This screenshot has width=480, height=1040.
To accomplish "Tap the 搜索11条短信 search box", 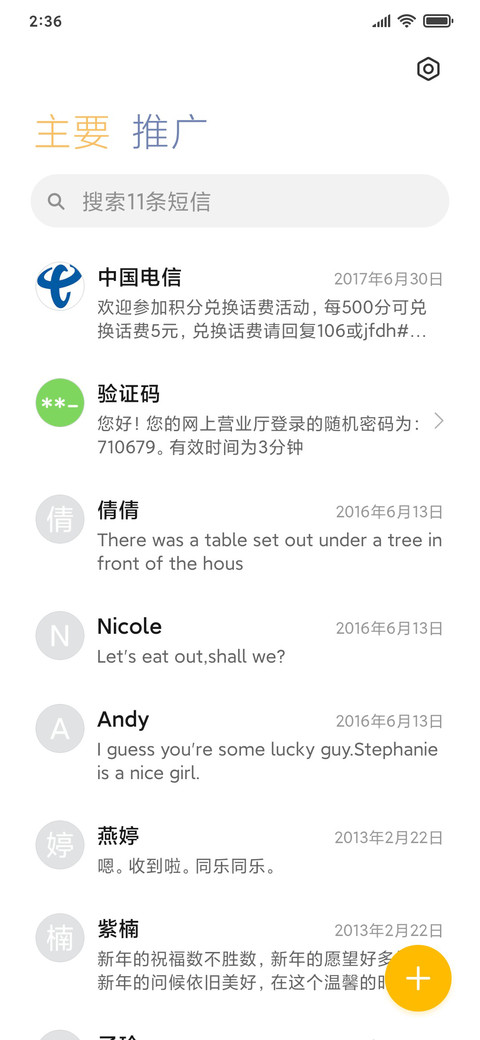I will [x=240, y=201].
